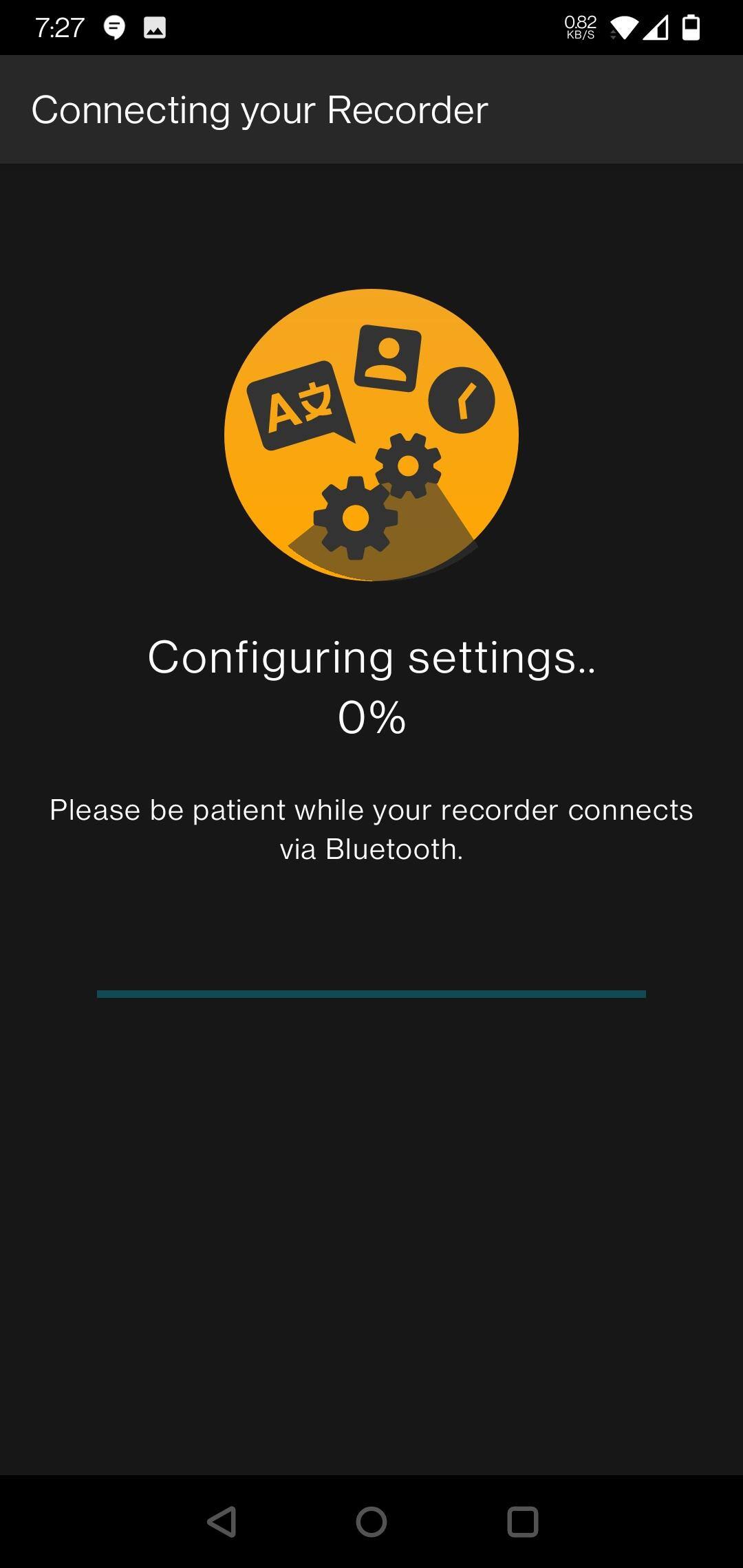Go to the home screen
The height and width of the screenshot is (1568, 743).
point(371,1521)
